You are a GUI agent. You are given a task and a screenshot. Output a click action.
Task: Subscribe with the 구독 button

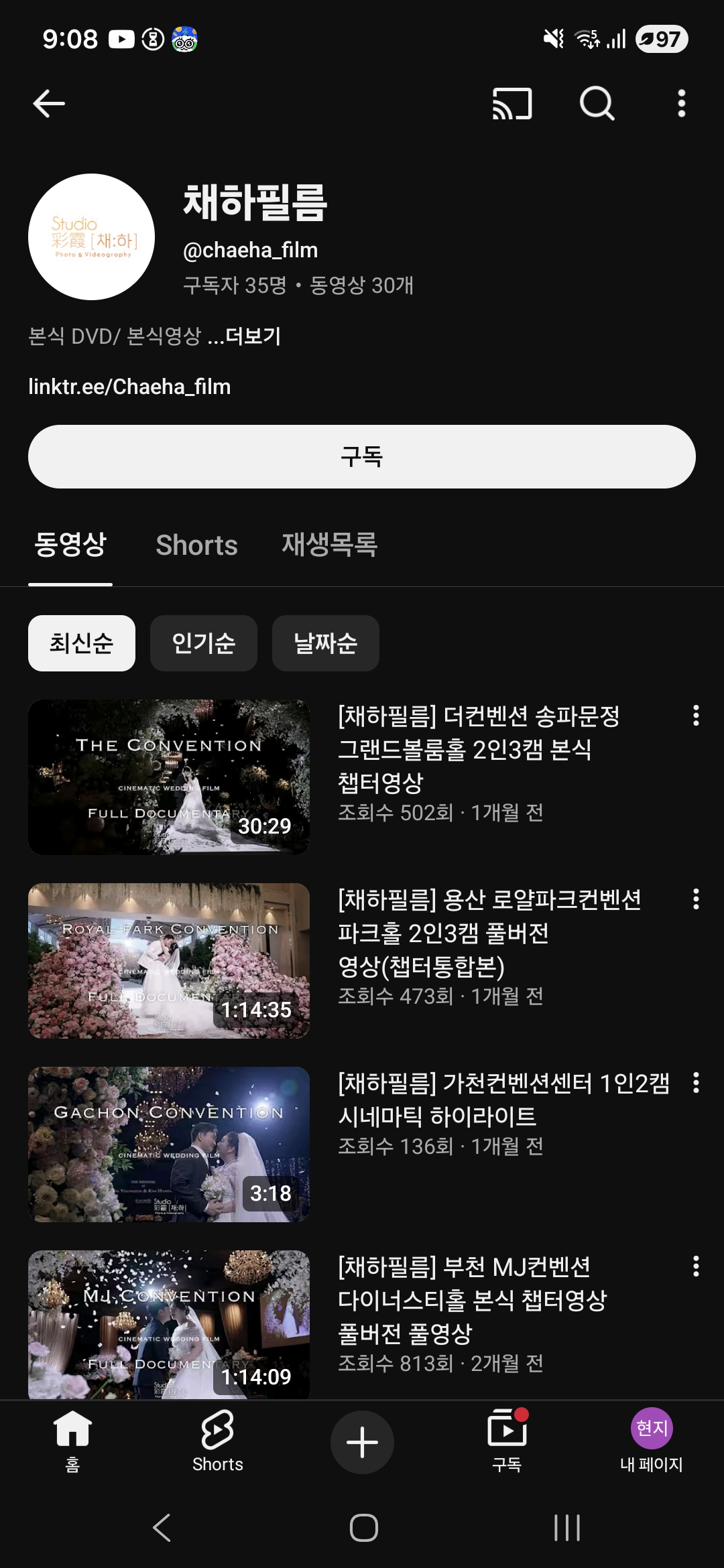point(362,456)
